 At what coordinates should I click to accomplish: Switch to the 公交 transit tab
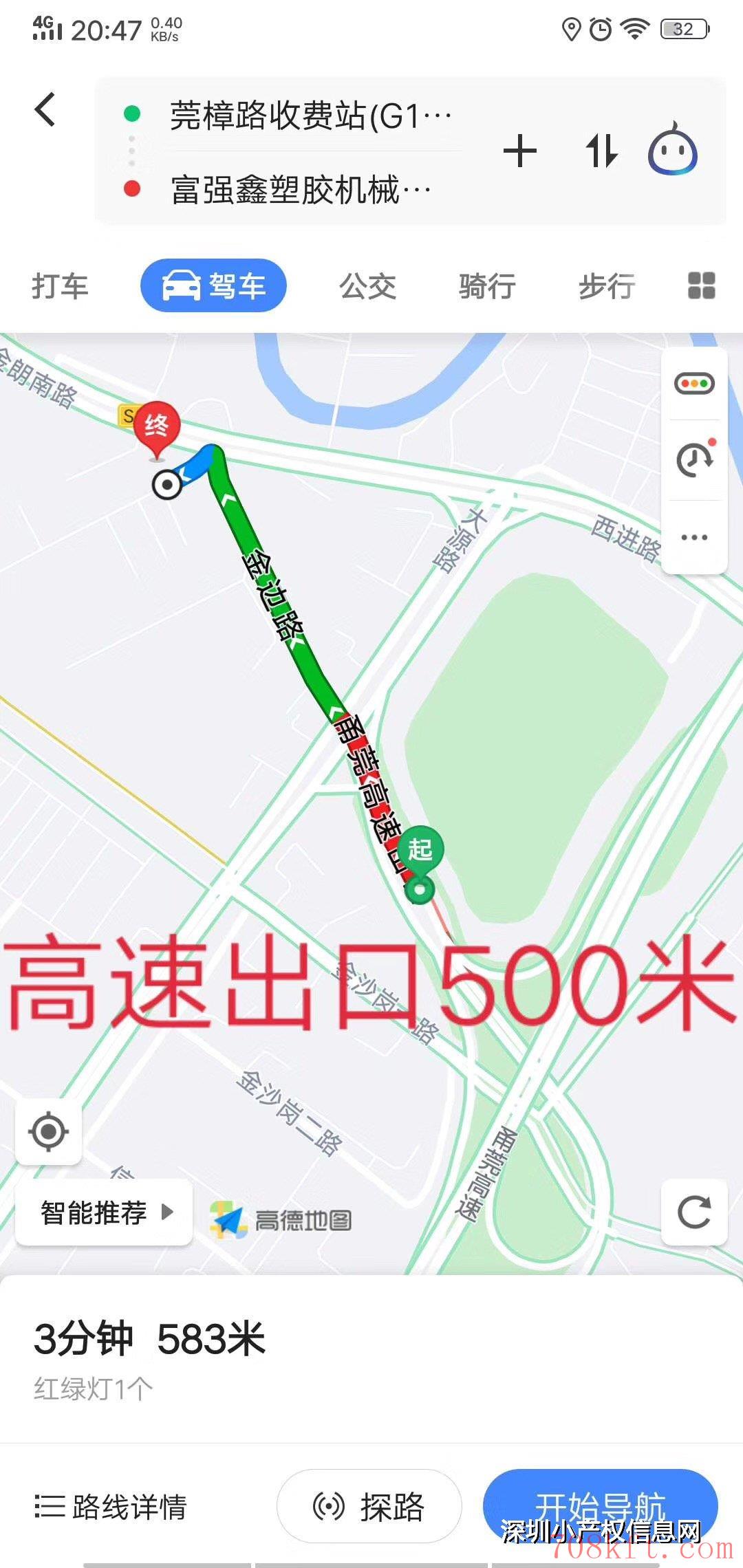pos(368,286)
